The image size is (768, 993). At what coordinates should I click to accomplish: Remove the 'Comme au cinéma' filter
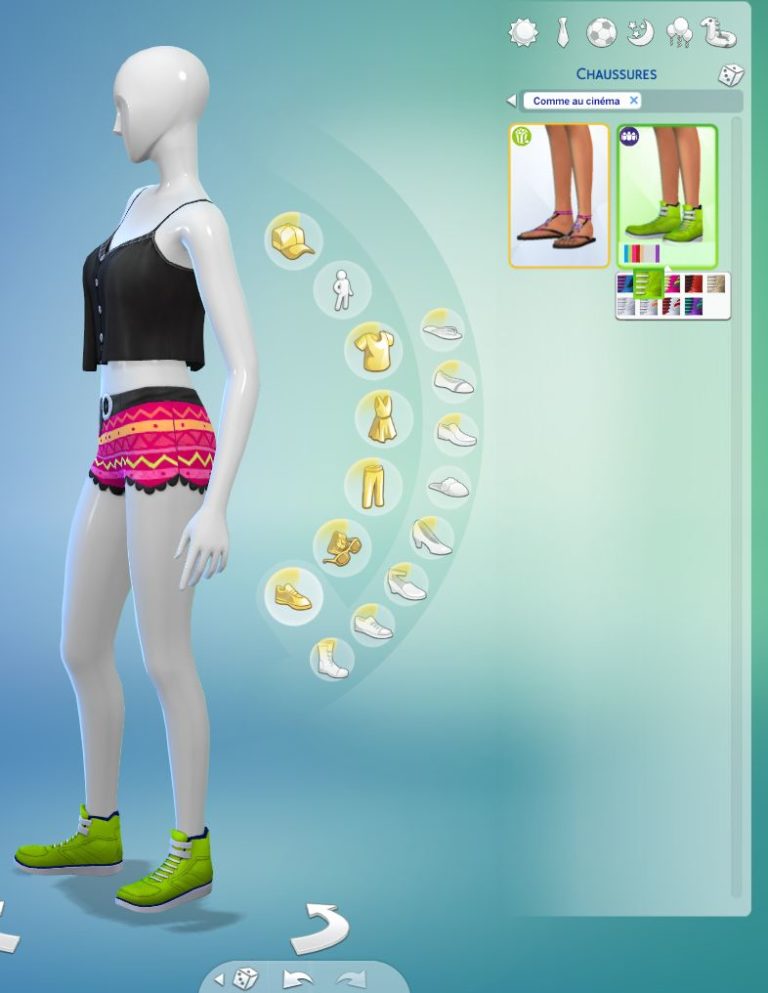633,100
